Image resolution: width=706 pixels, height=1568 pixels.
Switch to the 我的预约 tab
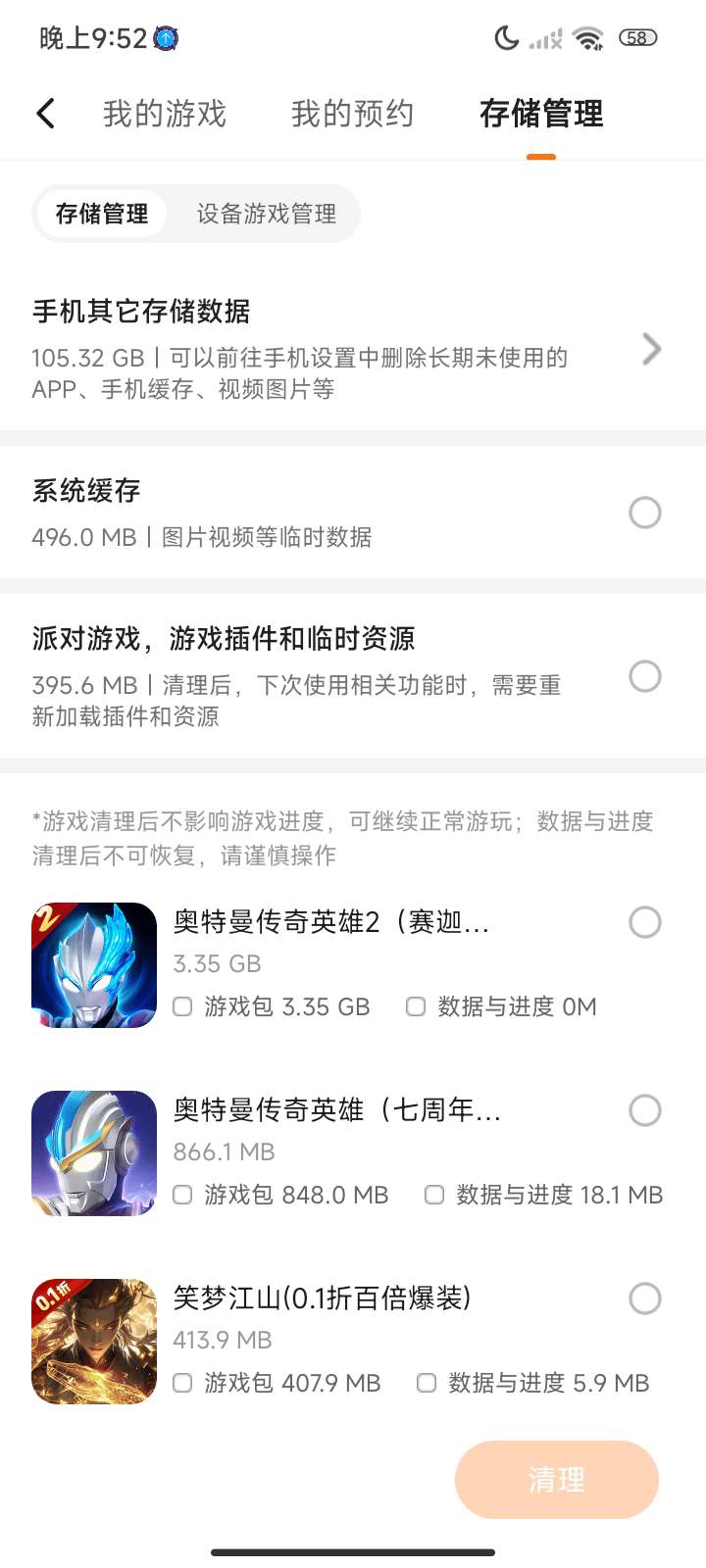pyautogui.click(x=352, y=114)
